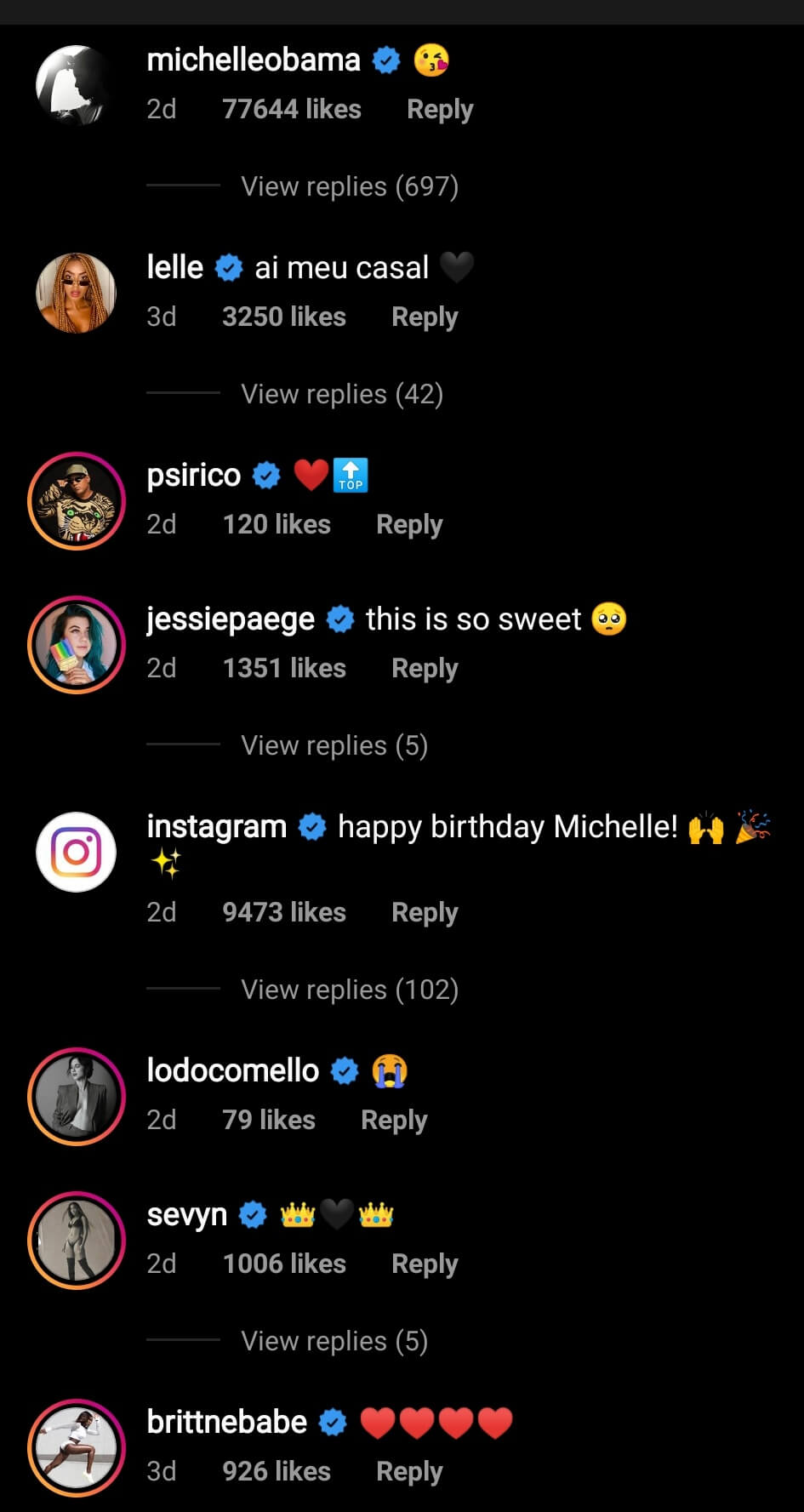Reply to sevyn's comment
804x1512 pixels.
[424, 1264]
